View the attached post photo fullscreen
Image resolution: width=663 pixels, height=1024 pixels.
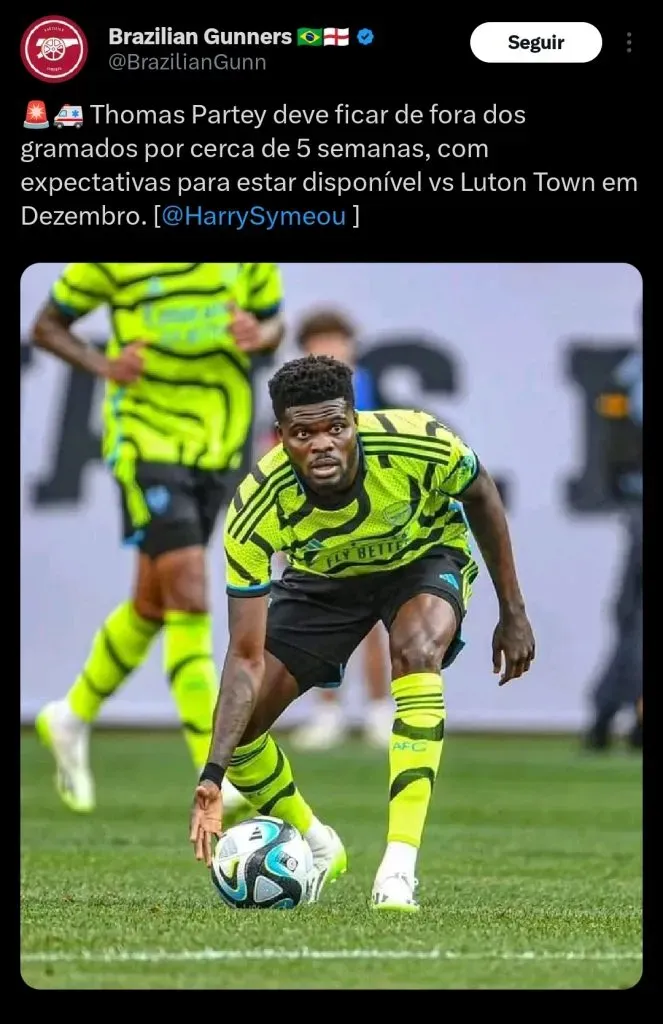click(x=331, y=625)
